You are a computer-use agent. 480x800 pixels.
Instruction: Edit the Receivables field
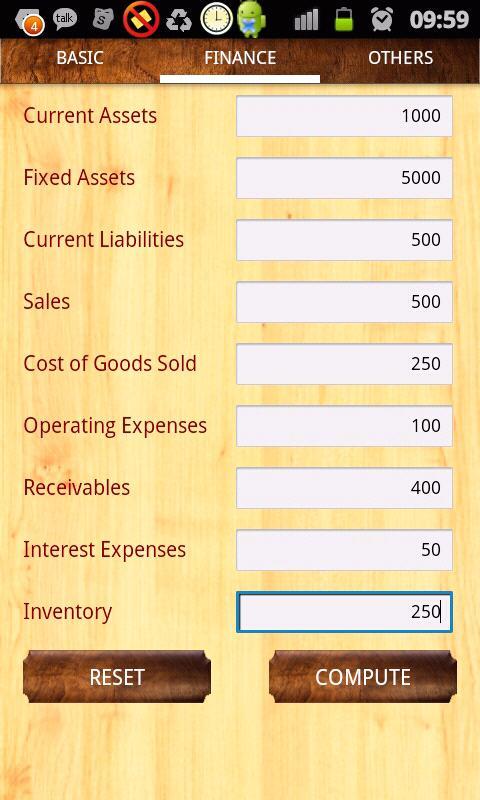point(344,488)
